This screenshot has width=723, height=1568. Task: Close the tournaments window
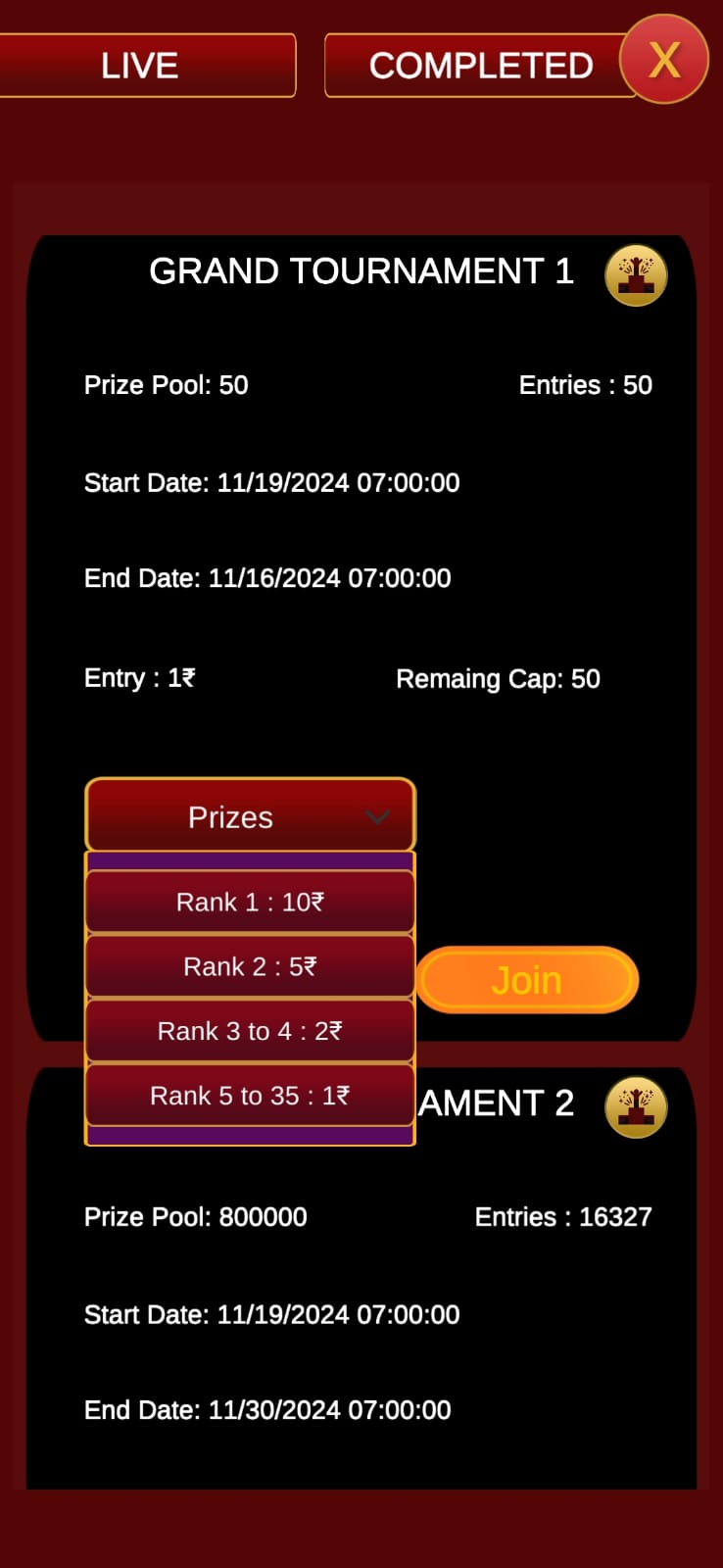click(664, 60)
